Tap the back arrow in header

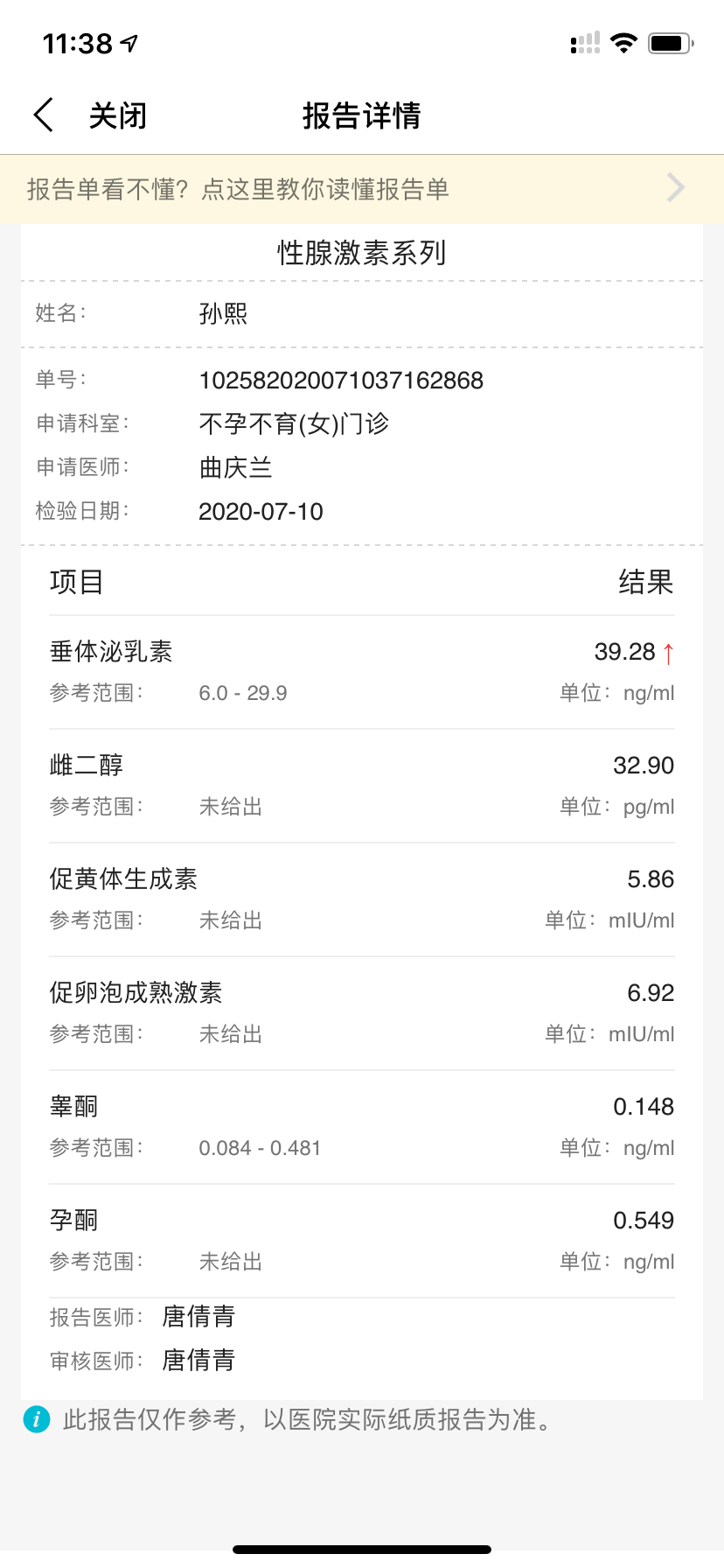pos(44,115)
